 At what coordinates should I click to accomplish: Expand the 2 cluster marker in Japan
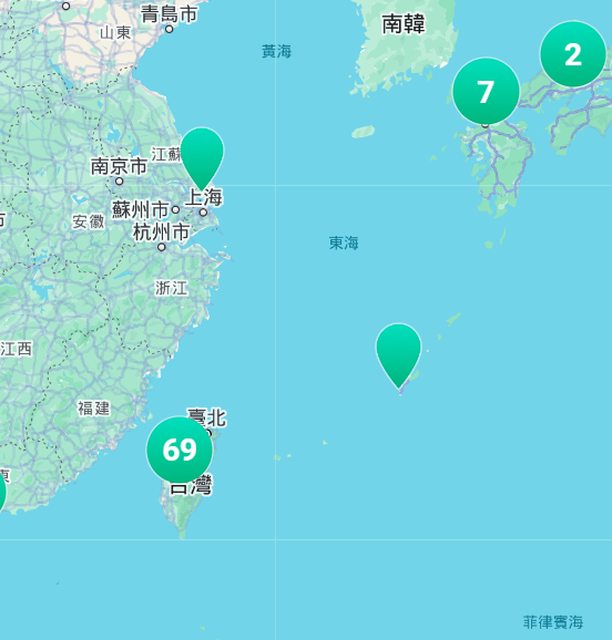572,54
